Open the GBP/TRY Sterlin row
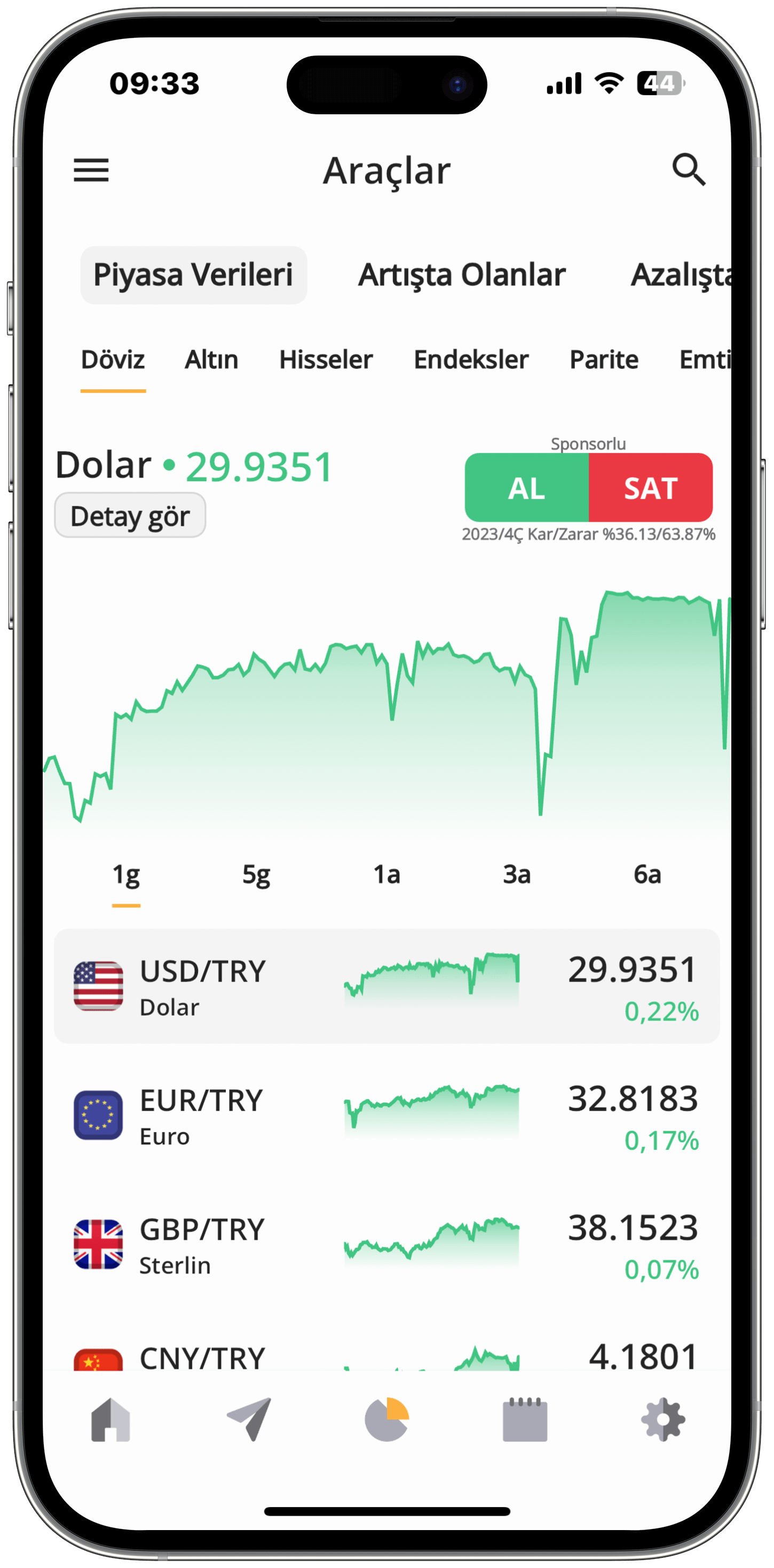774x1568 pixels. point(386,1244)
